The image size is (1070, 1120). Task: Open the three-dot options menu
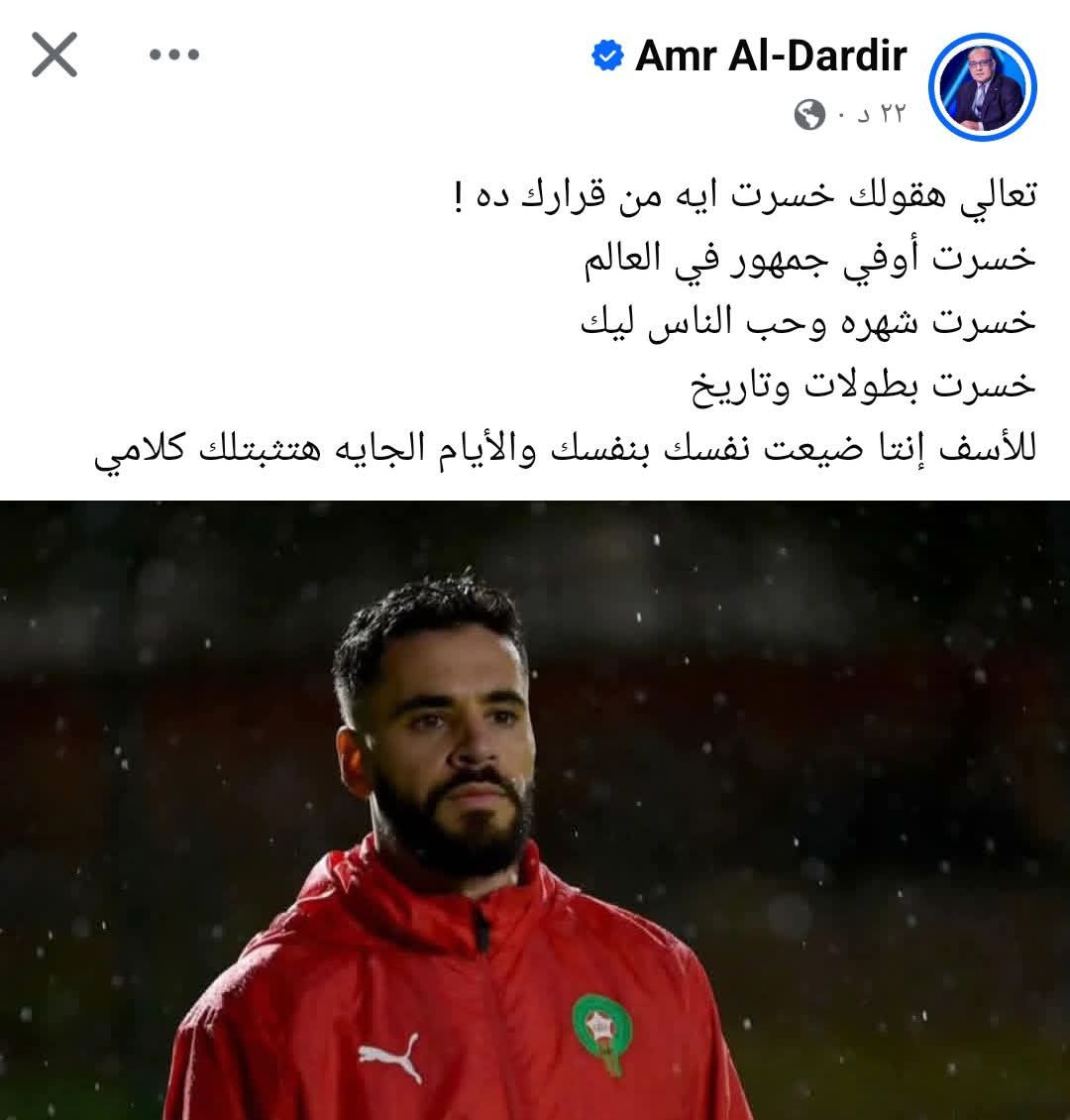[174, 55]
